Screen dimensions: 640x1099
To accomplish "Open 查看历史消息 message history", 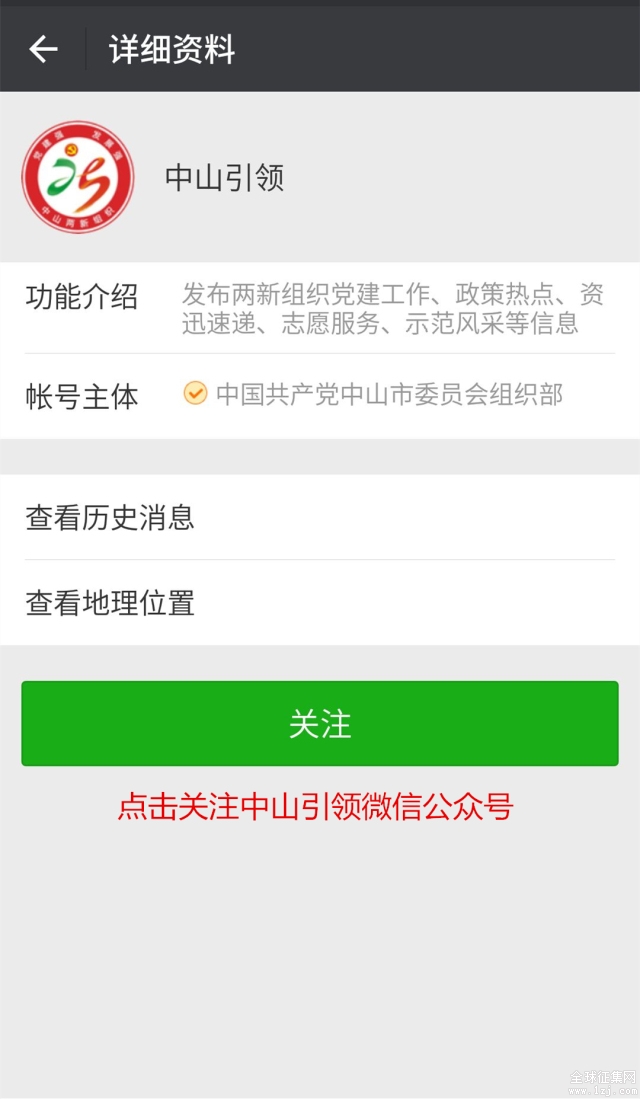I will 320,517.
